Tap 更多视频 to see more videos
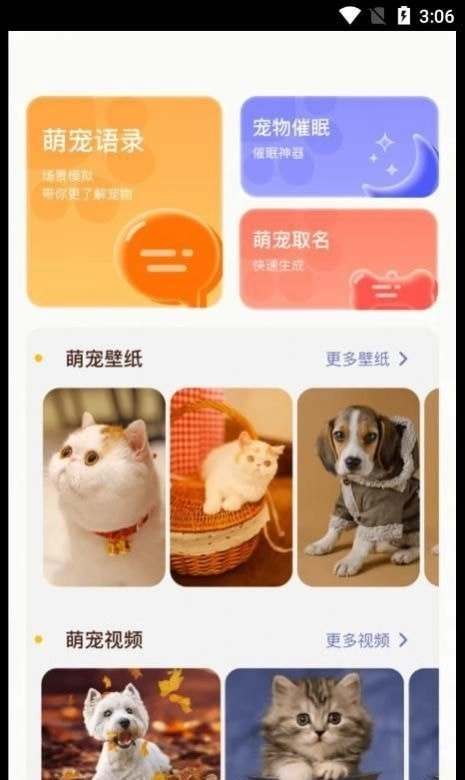 pos(367,640)
